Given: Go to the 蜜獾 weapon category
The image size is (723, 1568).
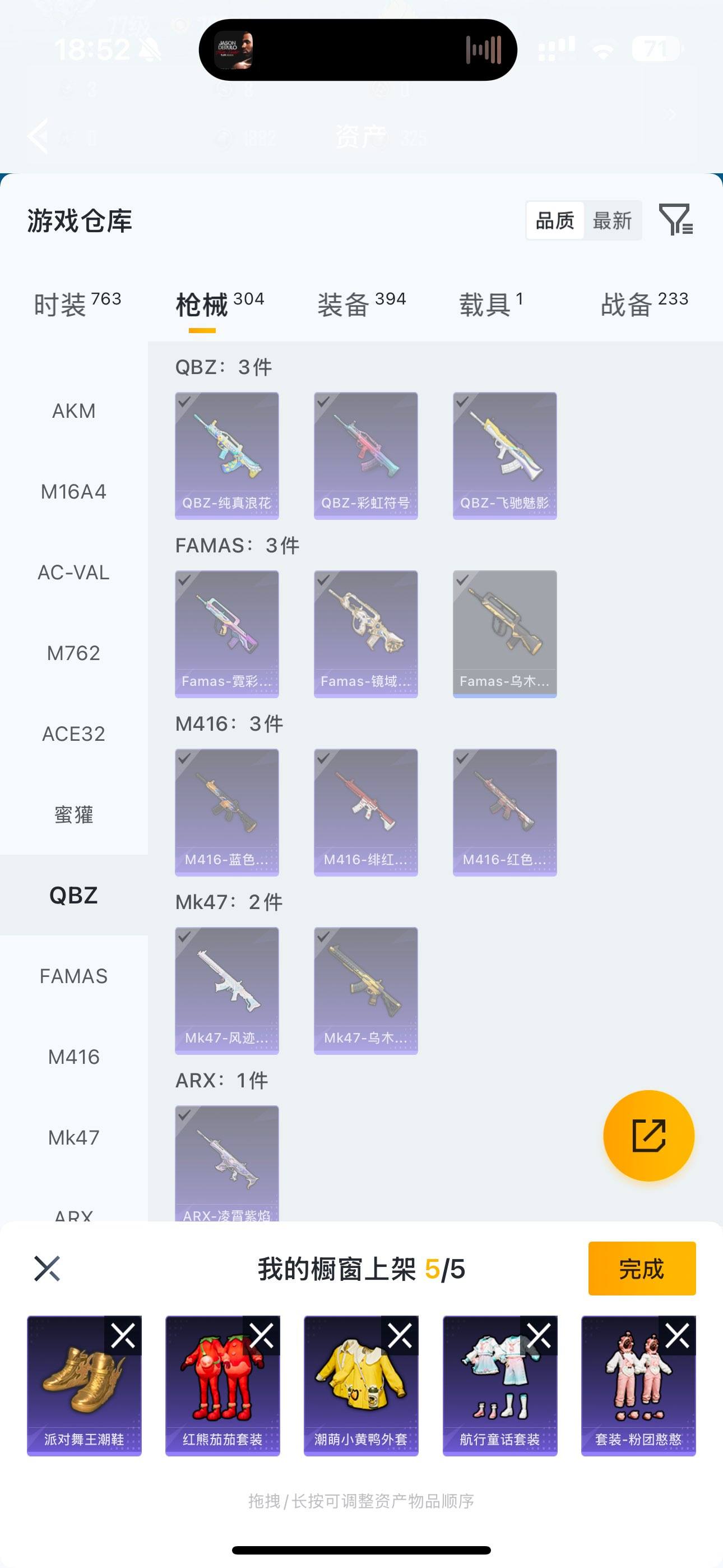Looking at the screenshot, I should point(73,814).
